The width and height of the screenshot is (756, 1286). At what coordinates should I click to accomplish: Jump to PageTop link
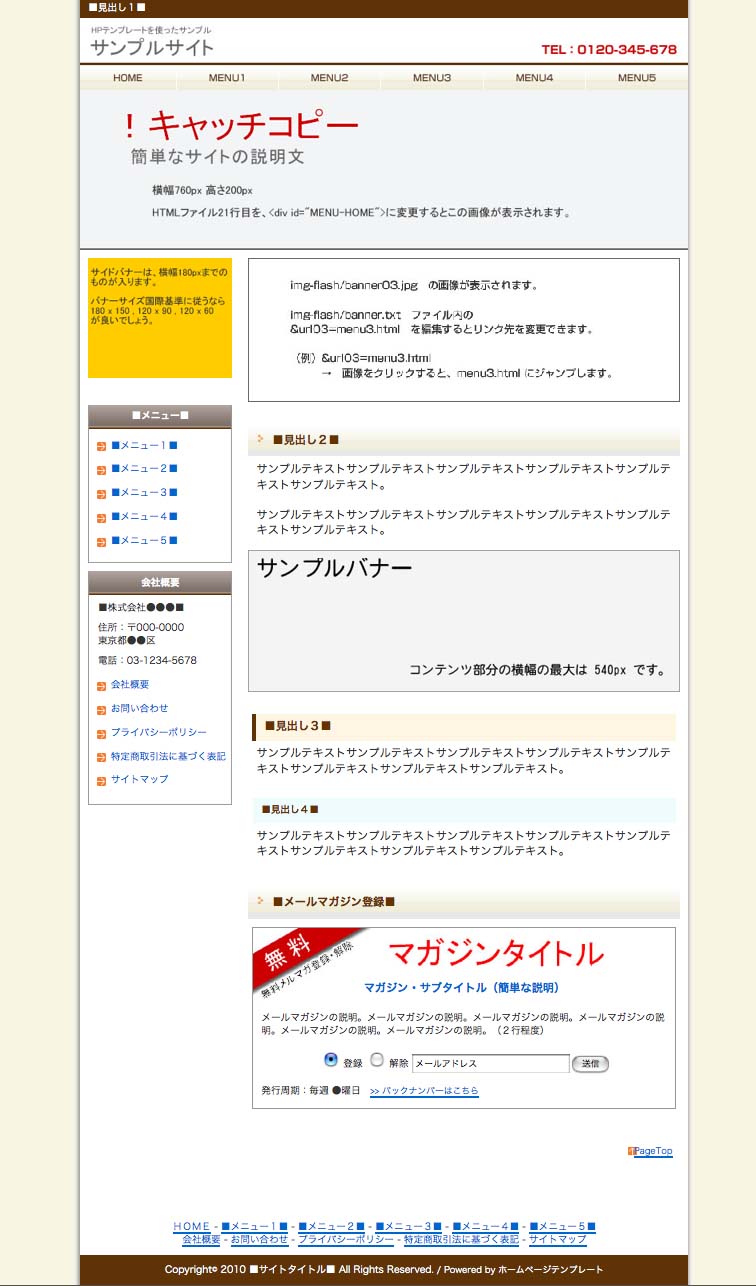[653, 1152]
